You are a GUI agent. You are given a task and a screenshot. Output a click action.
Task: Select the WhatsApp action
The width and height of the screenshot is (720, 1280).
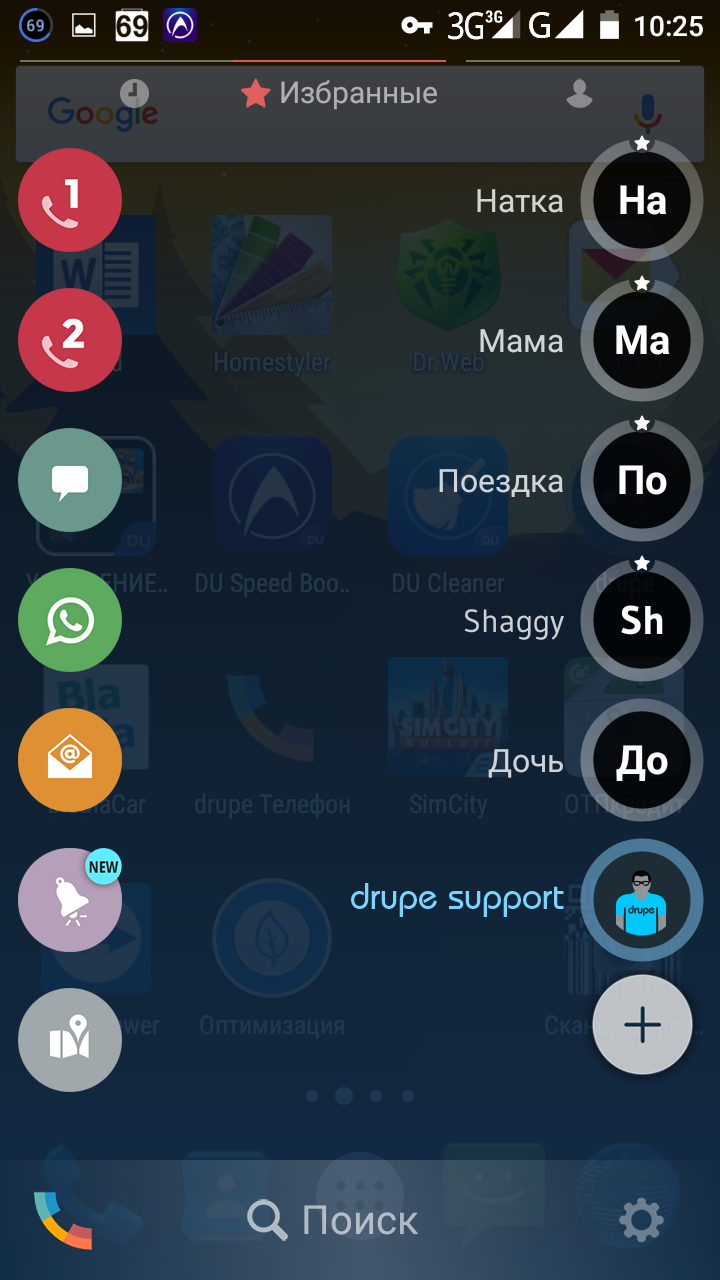coord(70,620)
